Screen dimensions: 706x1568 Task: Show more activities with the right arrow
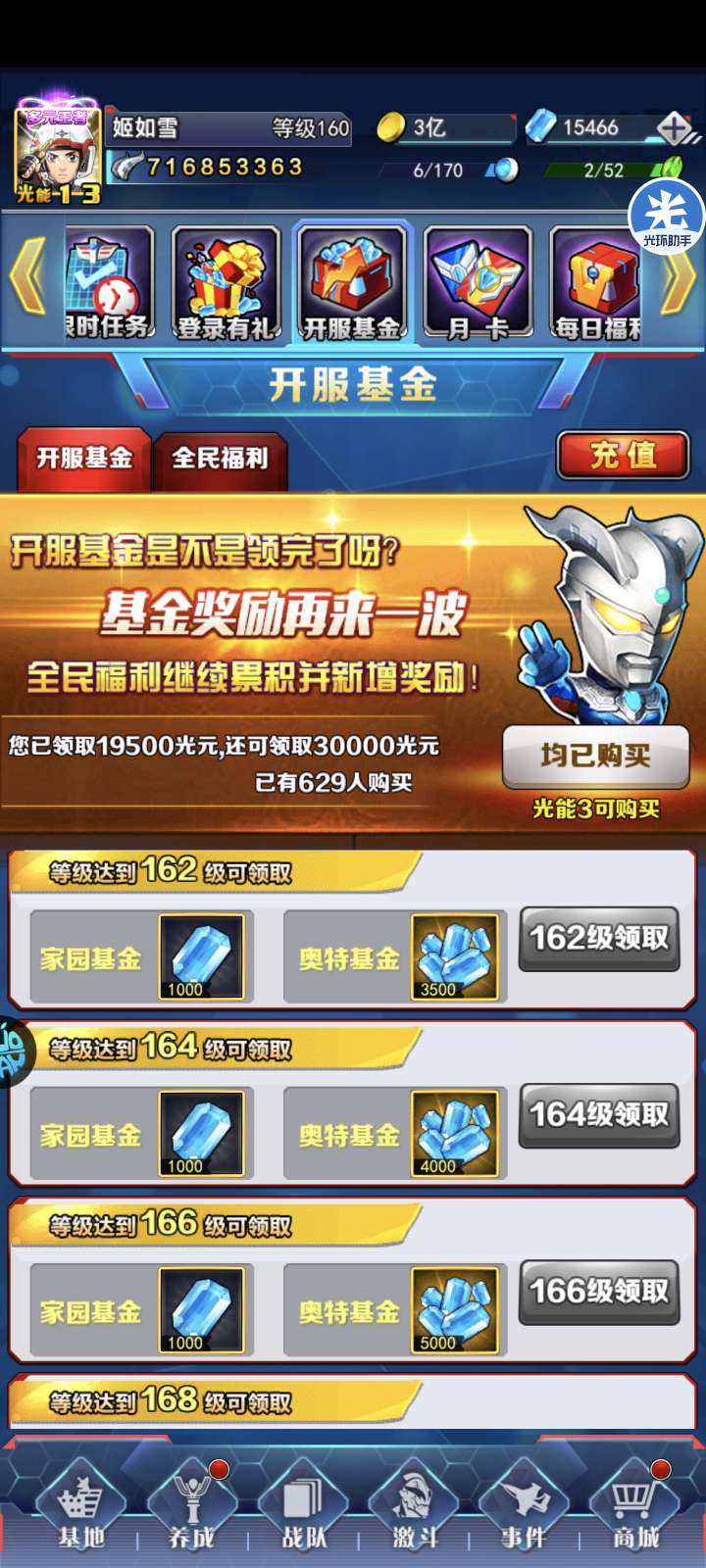coord(679,277)
